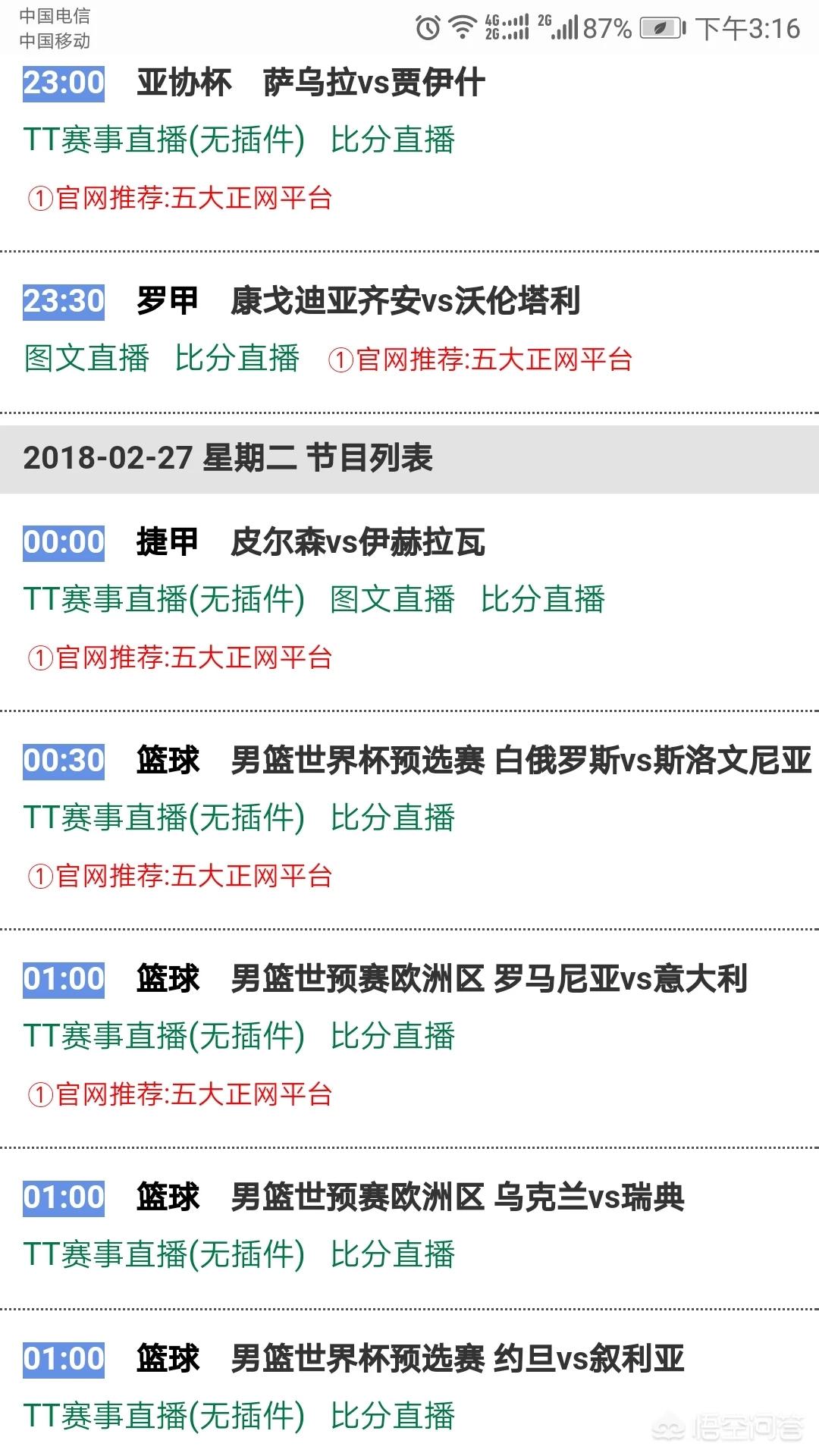Open TT赛事直播 for 罗马尼亚vs意大利
Screen dimensions: 819x1456
click(x=164, y=1036)
